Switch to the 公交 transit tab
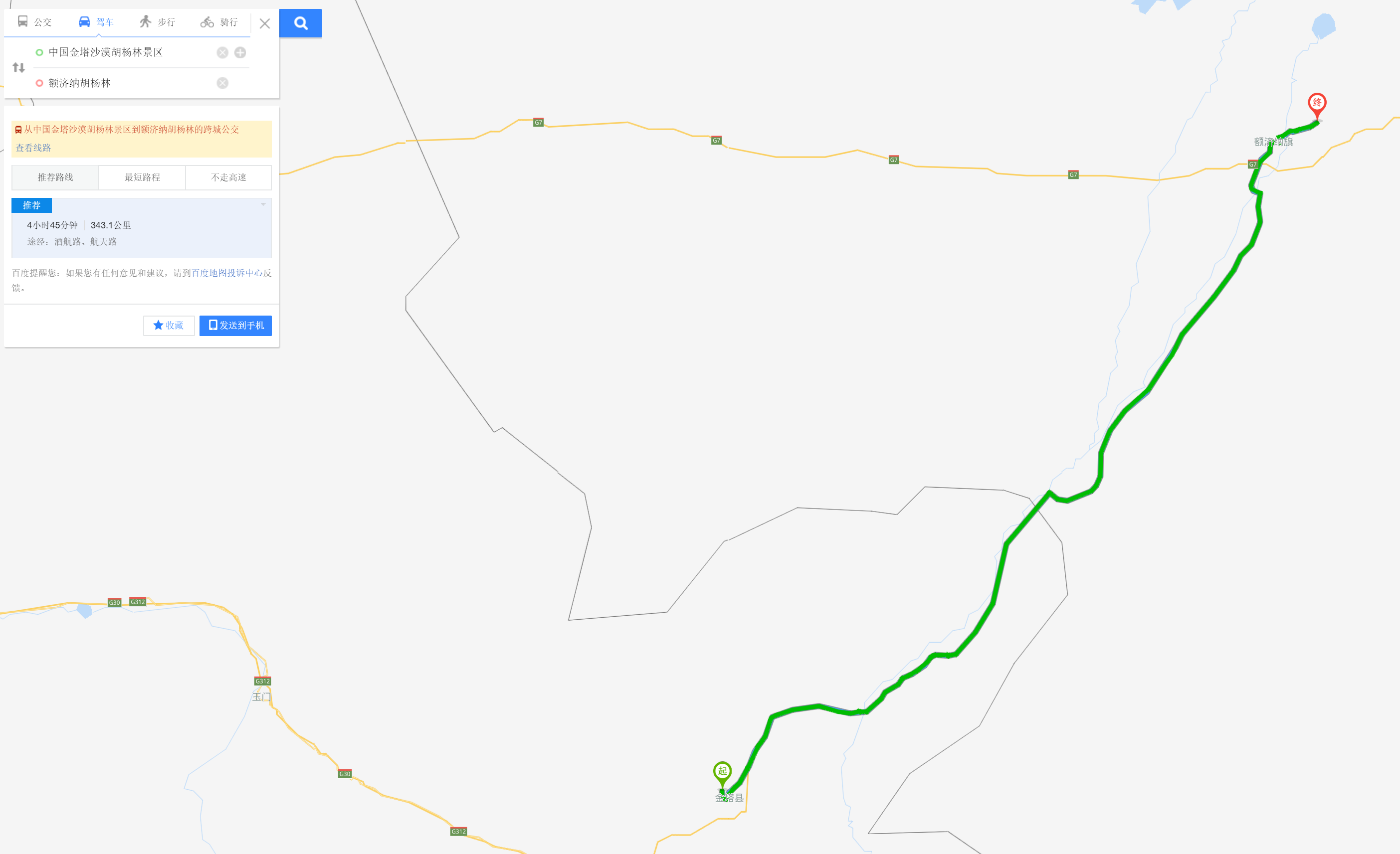 coord(34,22)
